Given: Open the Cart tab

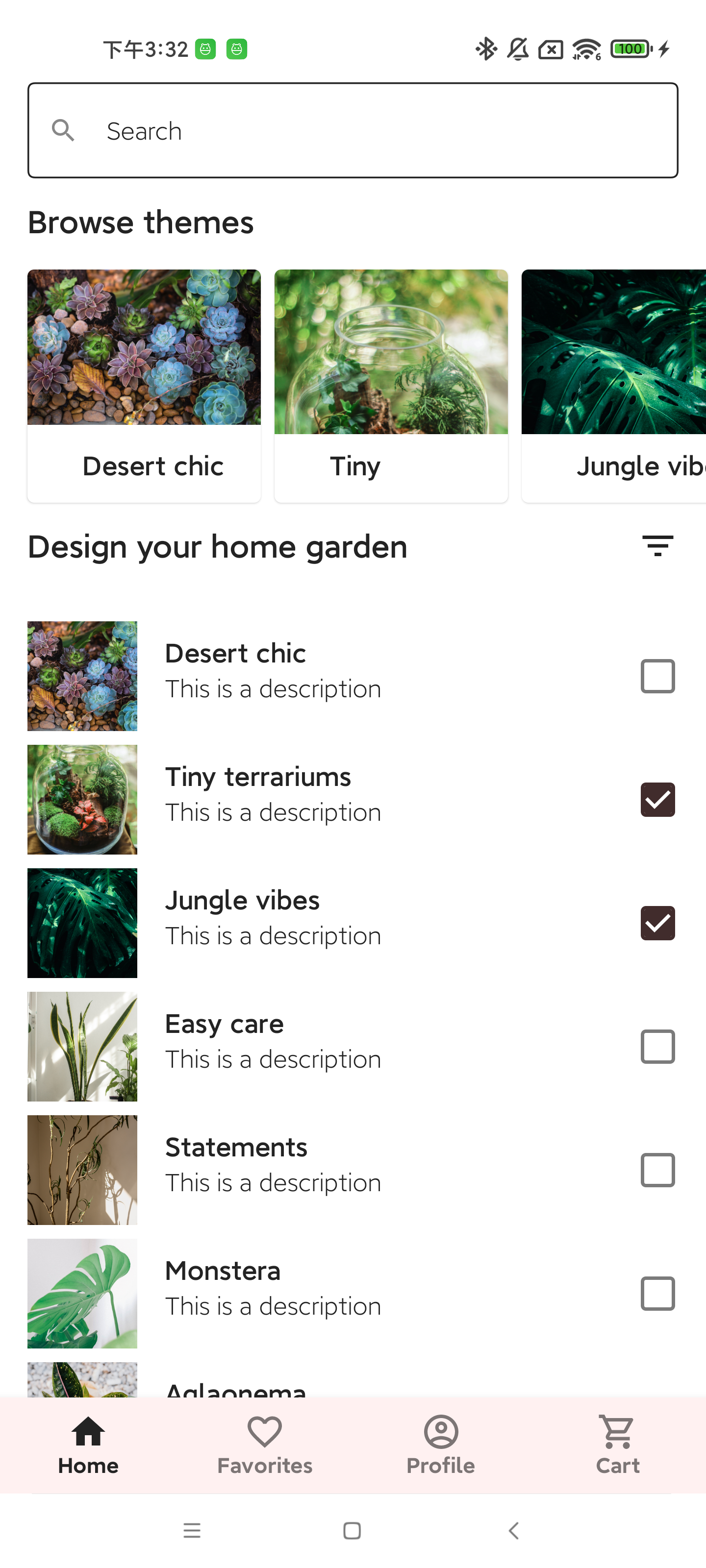Looking at the screenshot, I should tap(617, 1445).
